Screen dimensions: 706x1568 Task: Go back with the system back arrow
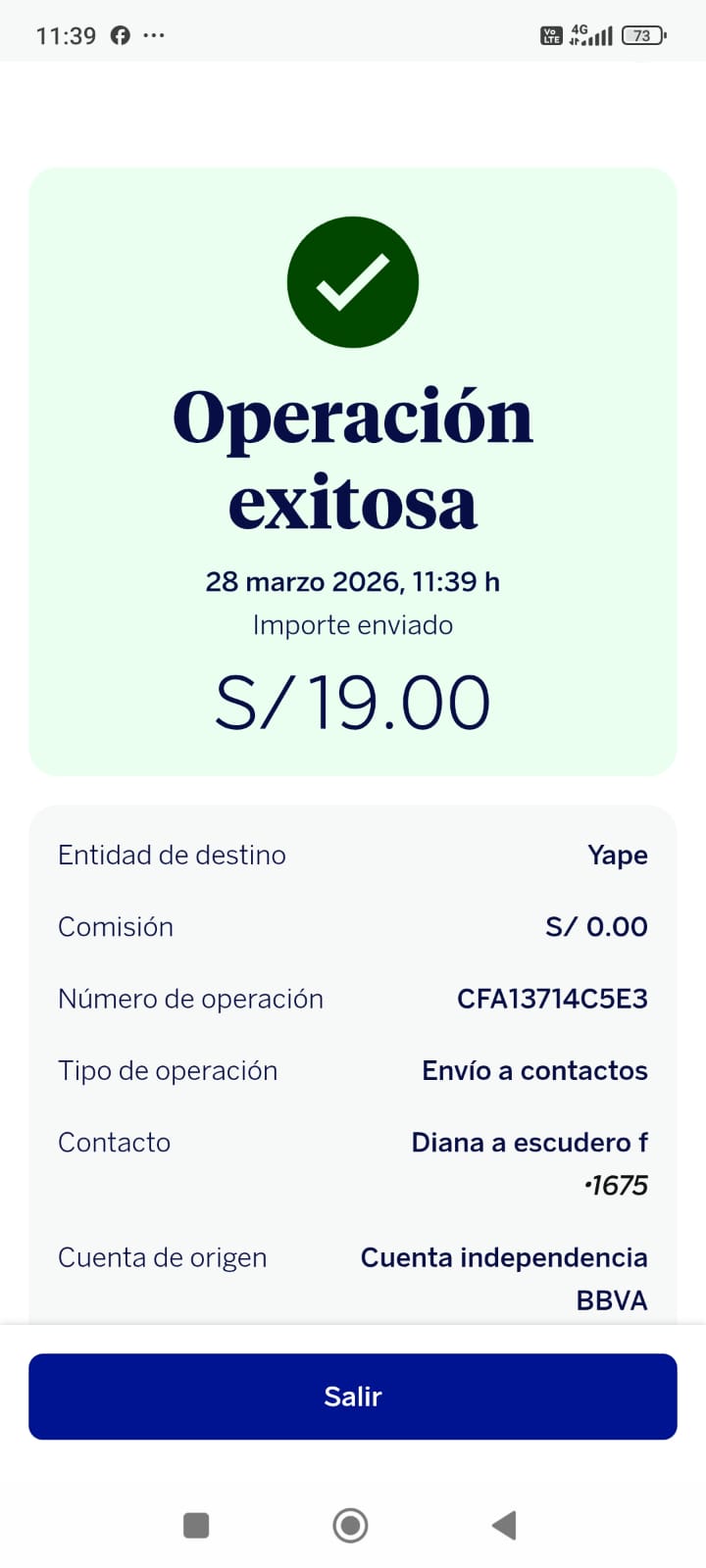pos(504,1525)
